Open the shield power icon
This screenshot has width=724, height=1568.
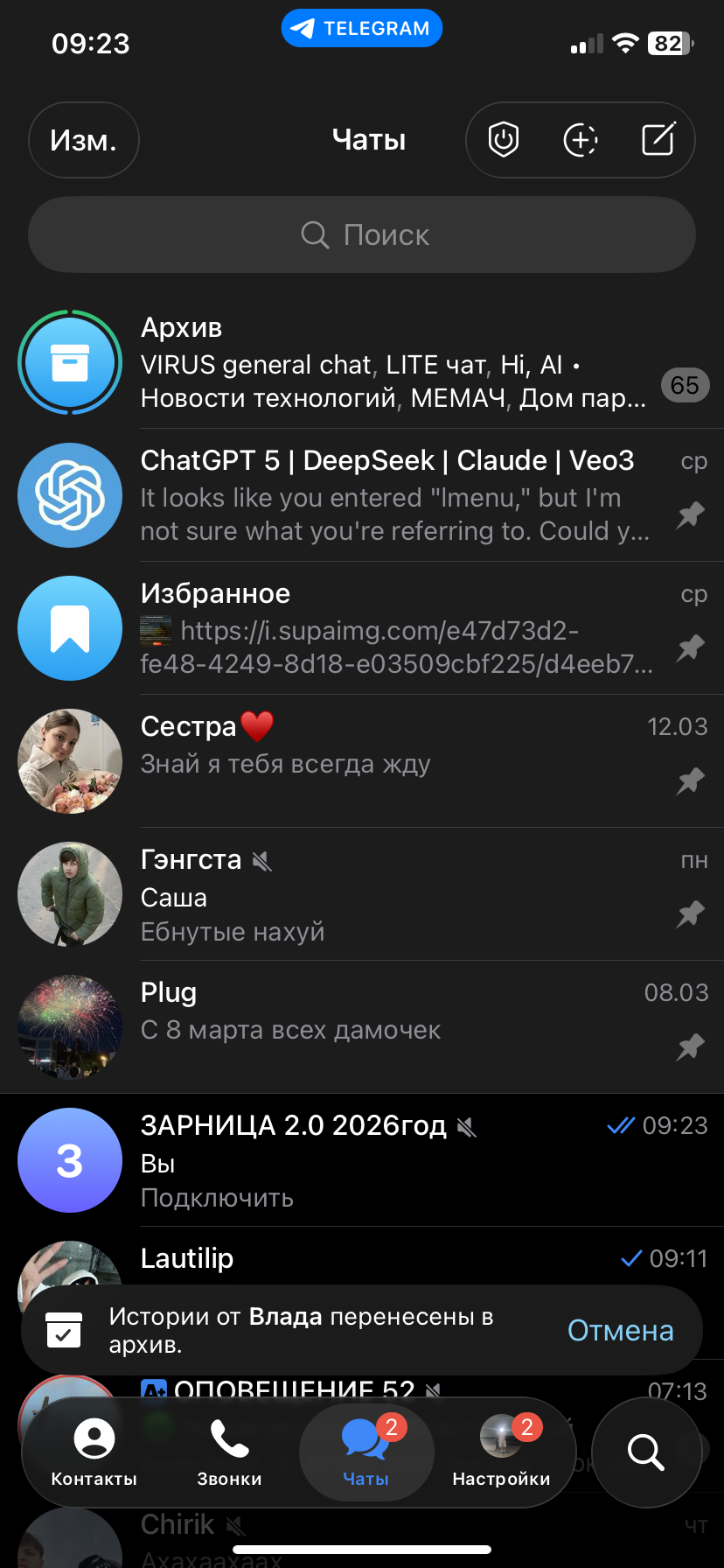coord(504,140)
